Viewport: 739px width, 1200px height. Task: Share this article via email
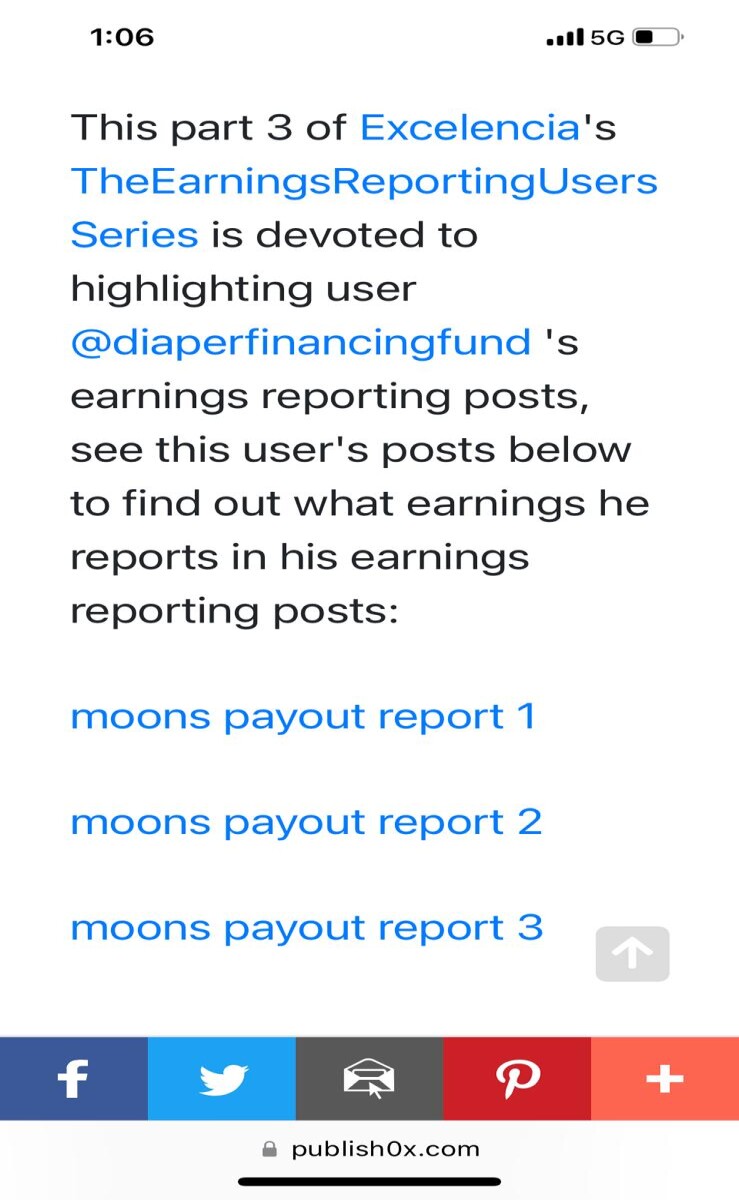pos(369,1079)
